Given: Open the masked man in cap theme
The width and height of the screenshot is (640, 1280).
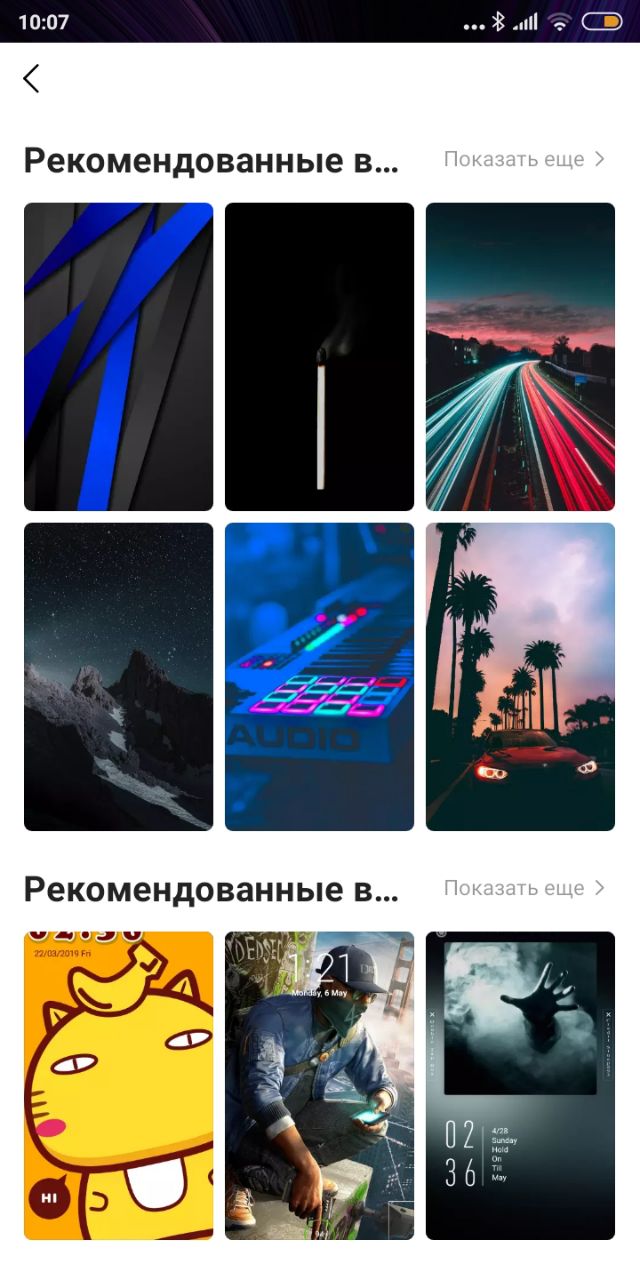Looking at the screenshot, I should [319, 1086].
